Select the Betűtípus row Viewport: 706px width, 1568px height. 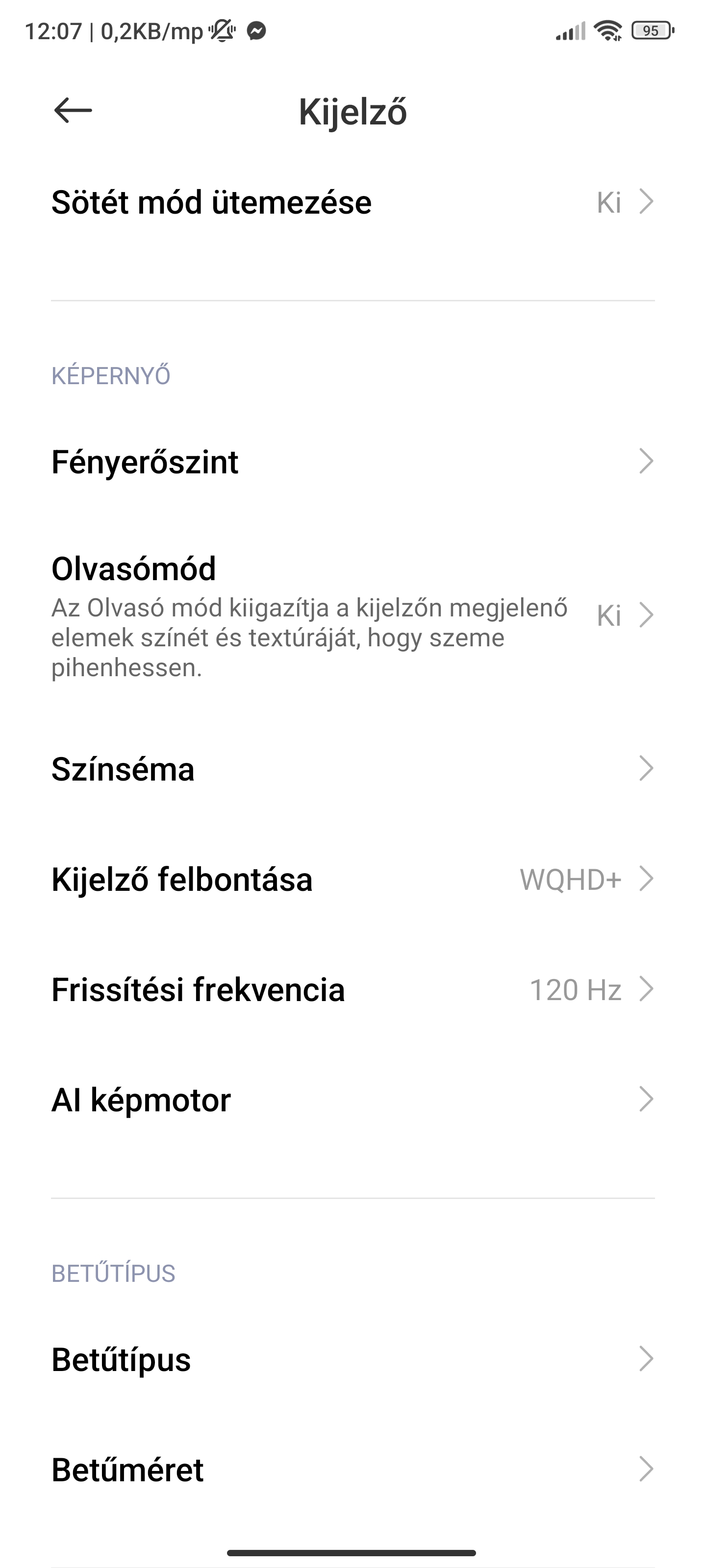[x=353, y=1359]
